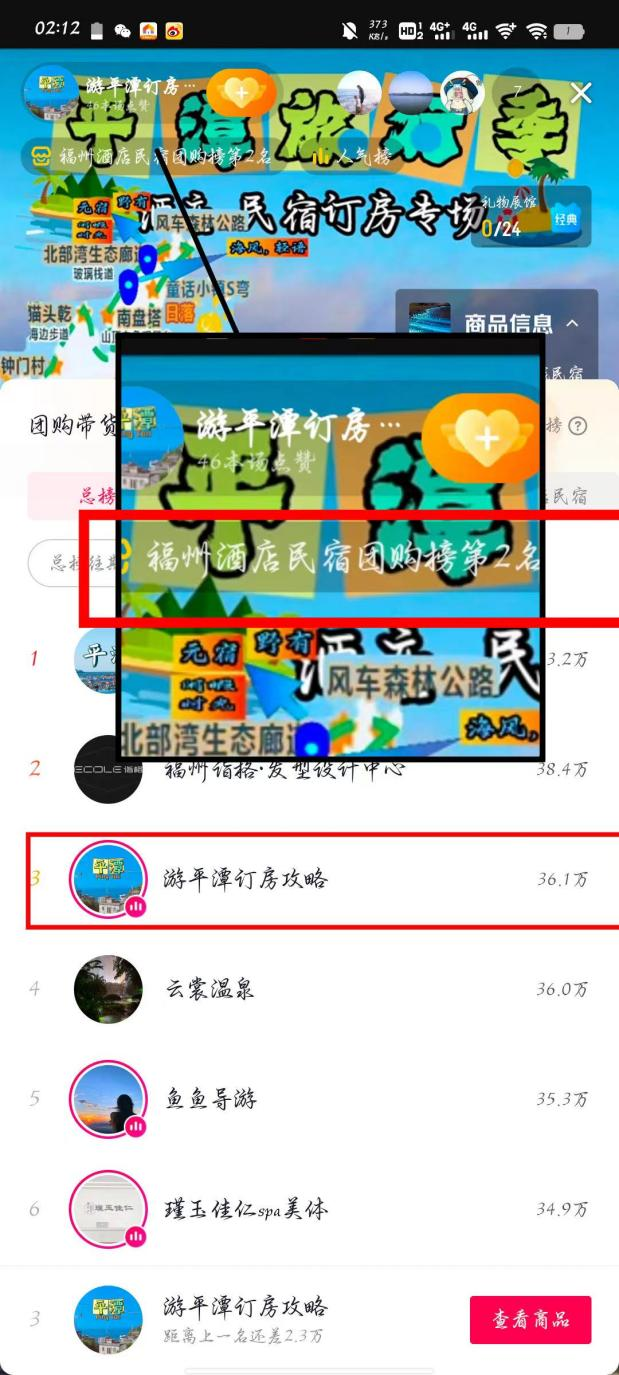
Task: Follow 游平潭订房 with the heart plus button
Action: click(x=241, y=94)
